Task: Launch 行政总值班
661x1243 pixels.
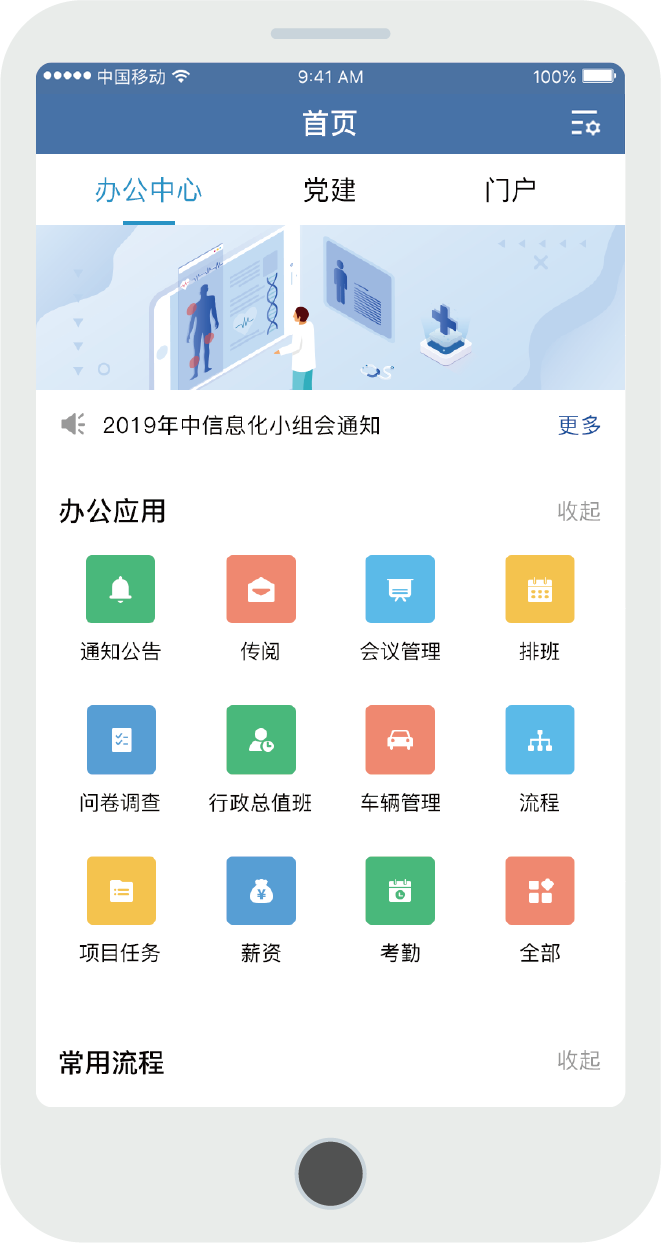Action: [x=260, y=740]
